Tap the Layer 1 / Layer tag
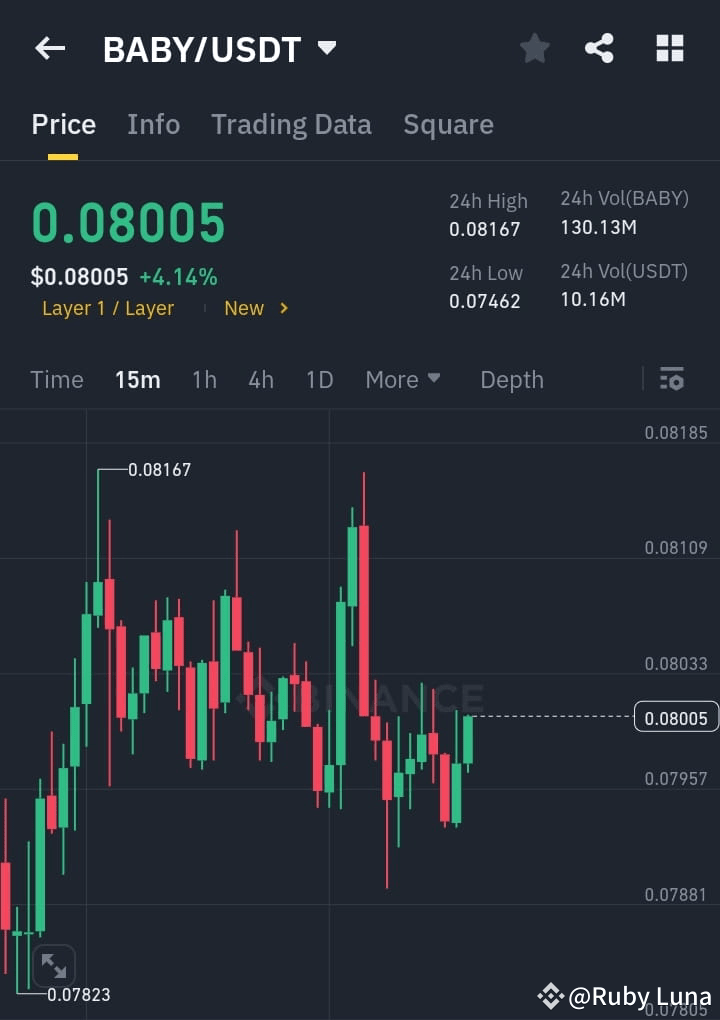Screen dimensions: 720x1020 pyautogui.click(x=108, y=308)
